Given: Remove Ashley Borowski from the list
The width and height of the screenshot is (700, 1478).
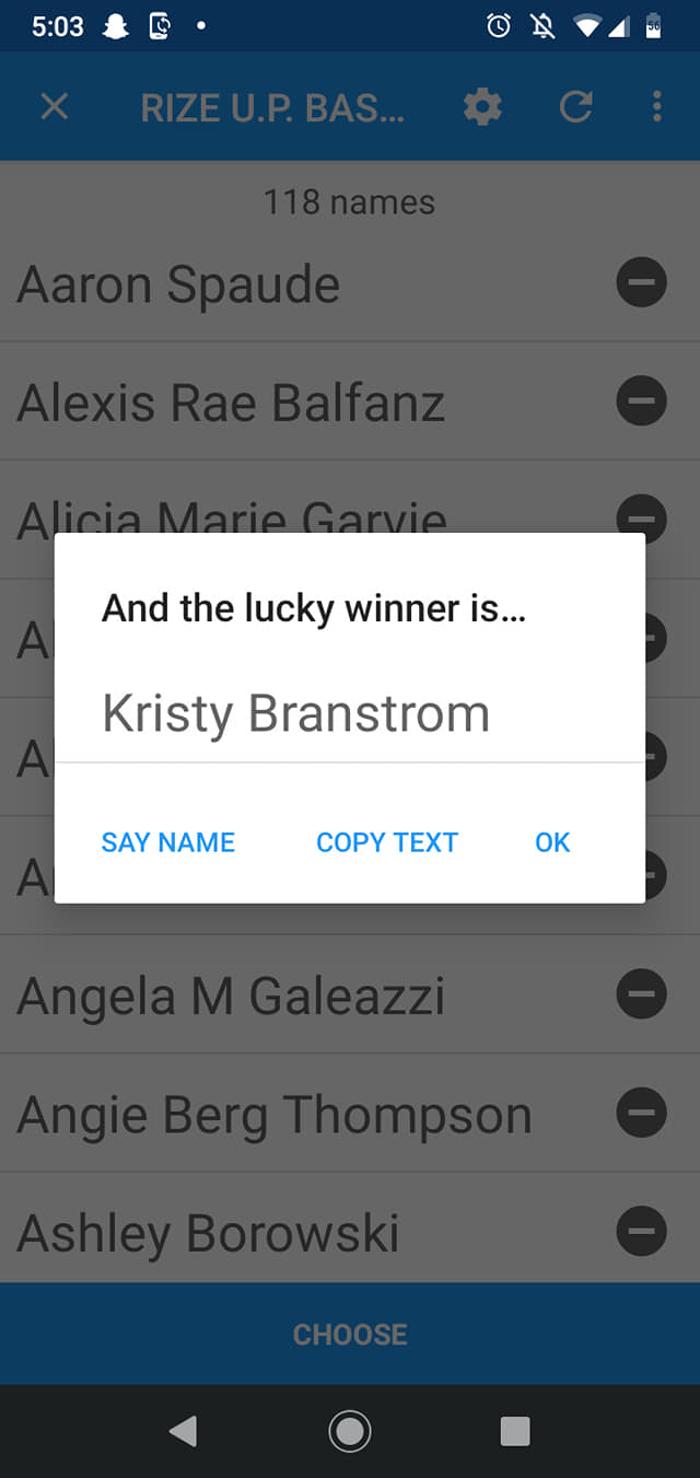Looking at the screenshot, I should [641, 1231].
